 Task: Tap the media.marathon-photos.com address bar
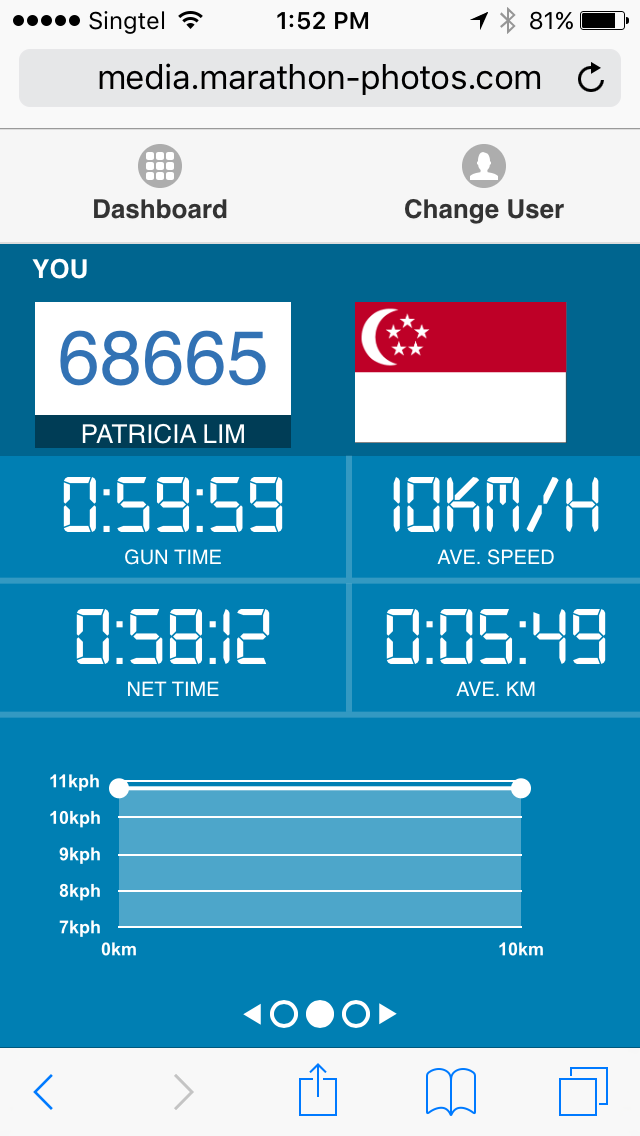(320, 78)
